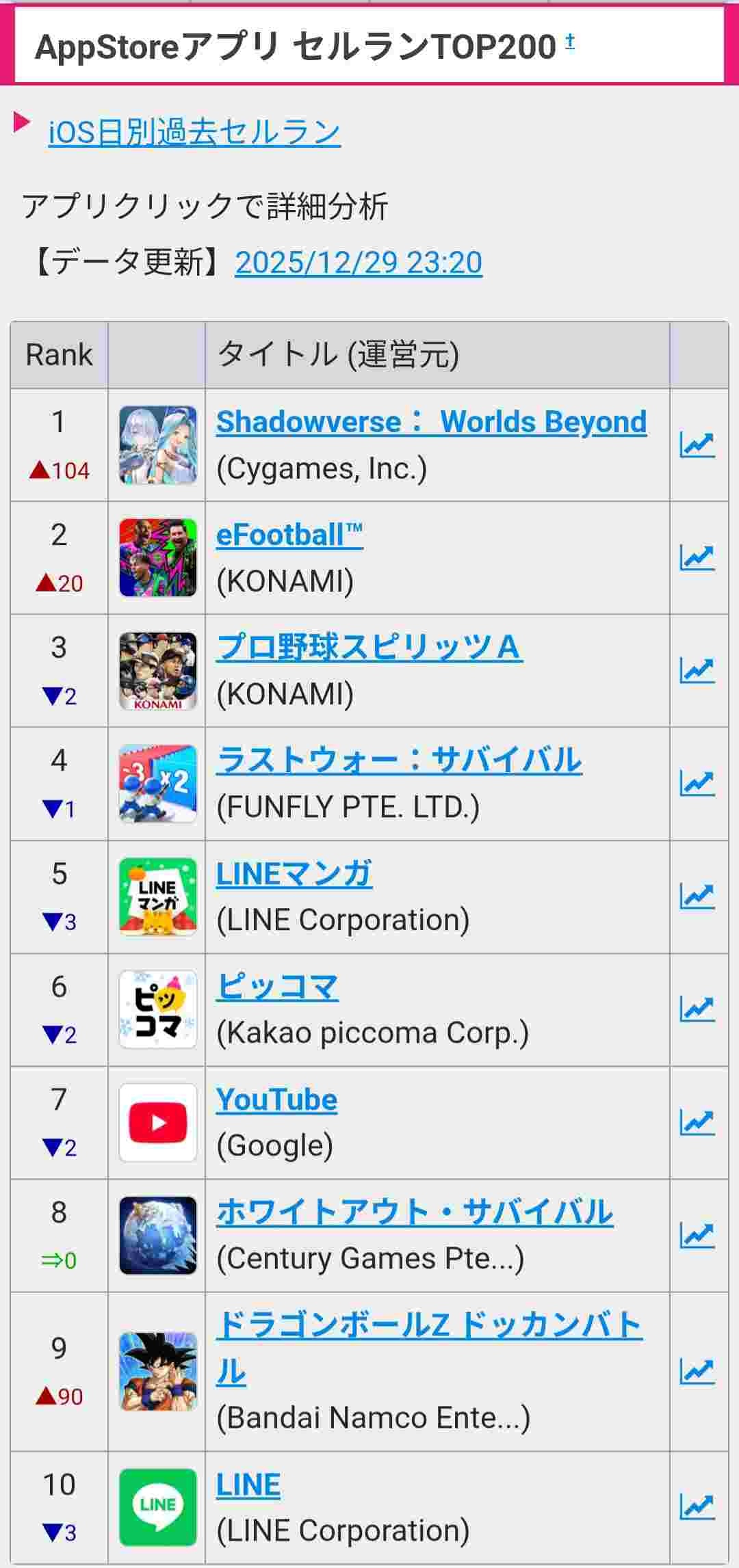The width and height of the screenshot is (739, 1568).
Task: Open the LINEマンガ title link
Action: pyautogui.click(x=294, y=874)
